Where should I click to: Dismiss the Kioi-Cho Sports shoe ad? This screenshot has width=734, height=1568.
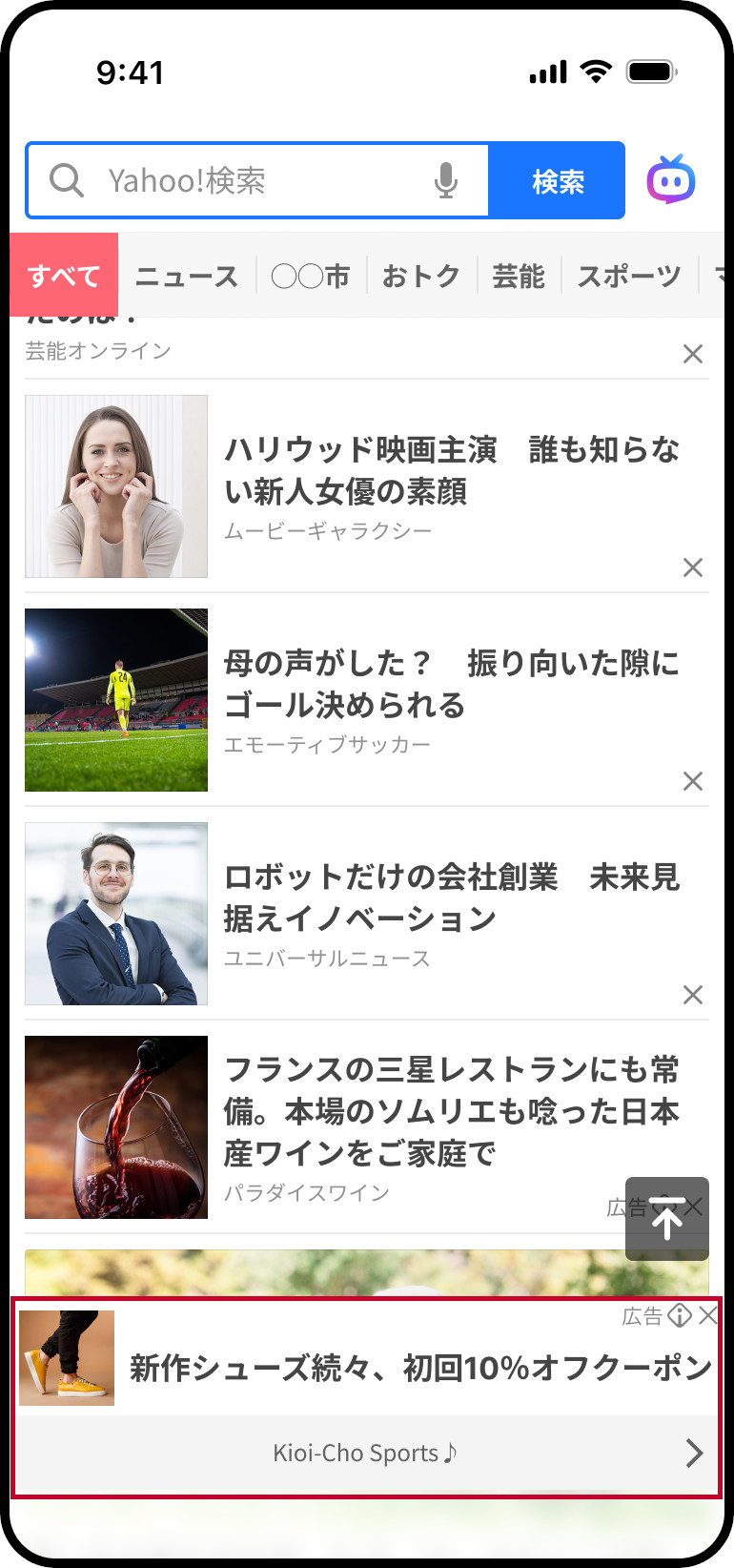pos(708,1316)
